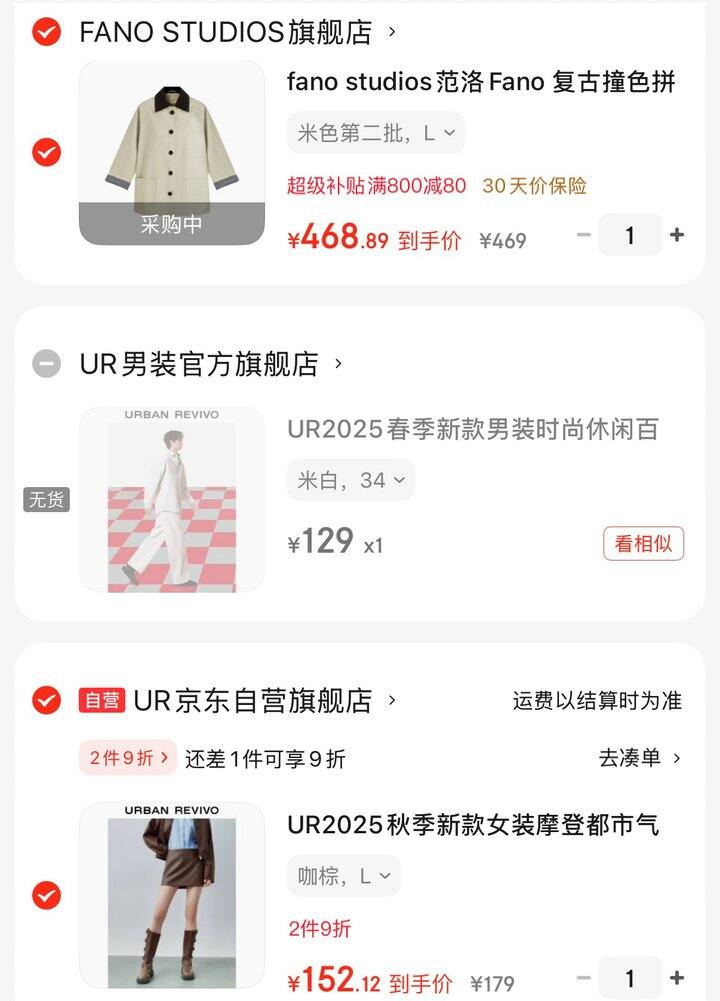
Task: Increase quantity of the fano studios jacket
Action: pyautogui.click(x=677, y=235)
